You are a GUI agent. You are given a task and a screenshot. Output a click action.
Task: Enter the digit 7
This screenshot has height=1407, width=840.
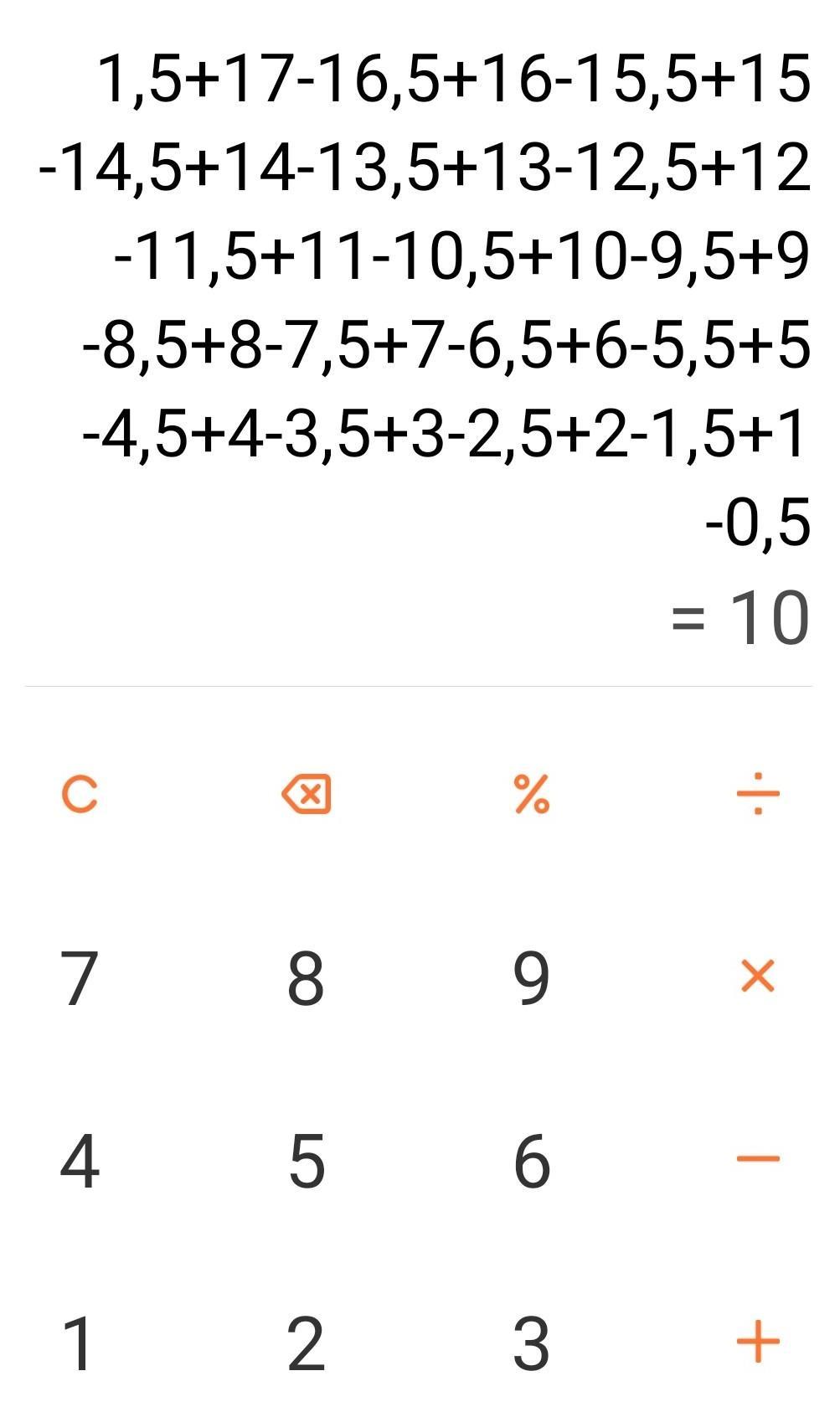pos(80,977)
